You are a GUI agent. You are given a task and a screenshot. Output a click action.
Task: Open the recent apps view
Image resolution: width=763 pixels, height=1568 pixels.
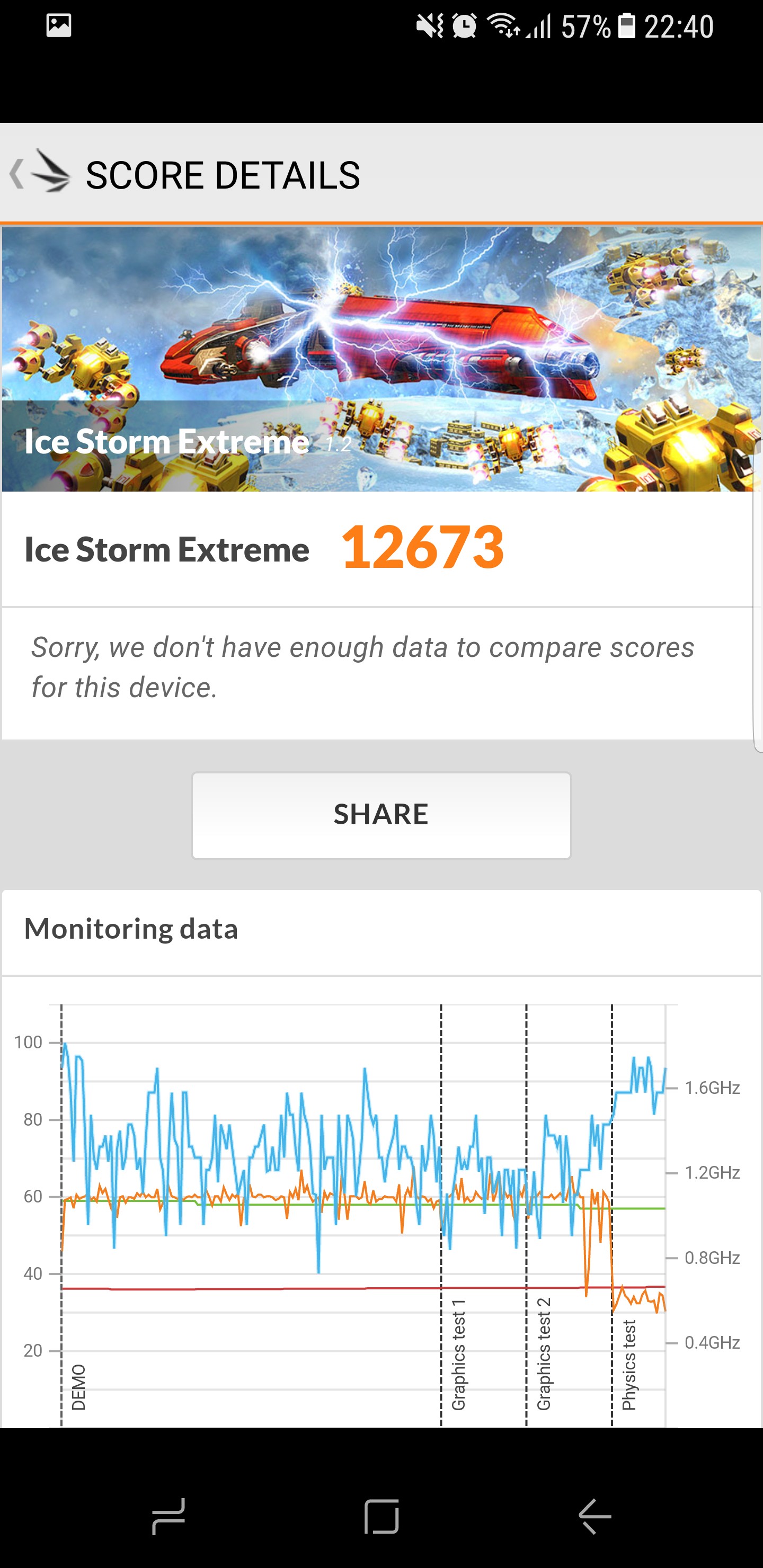coord(168,1516)
